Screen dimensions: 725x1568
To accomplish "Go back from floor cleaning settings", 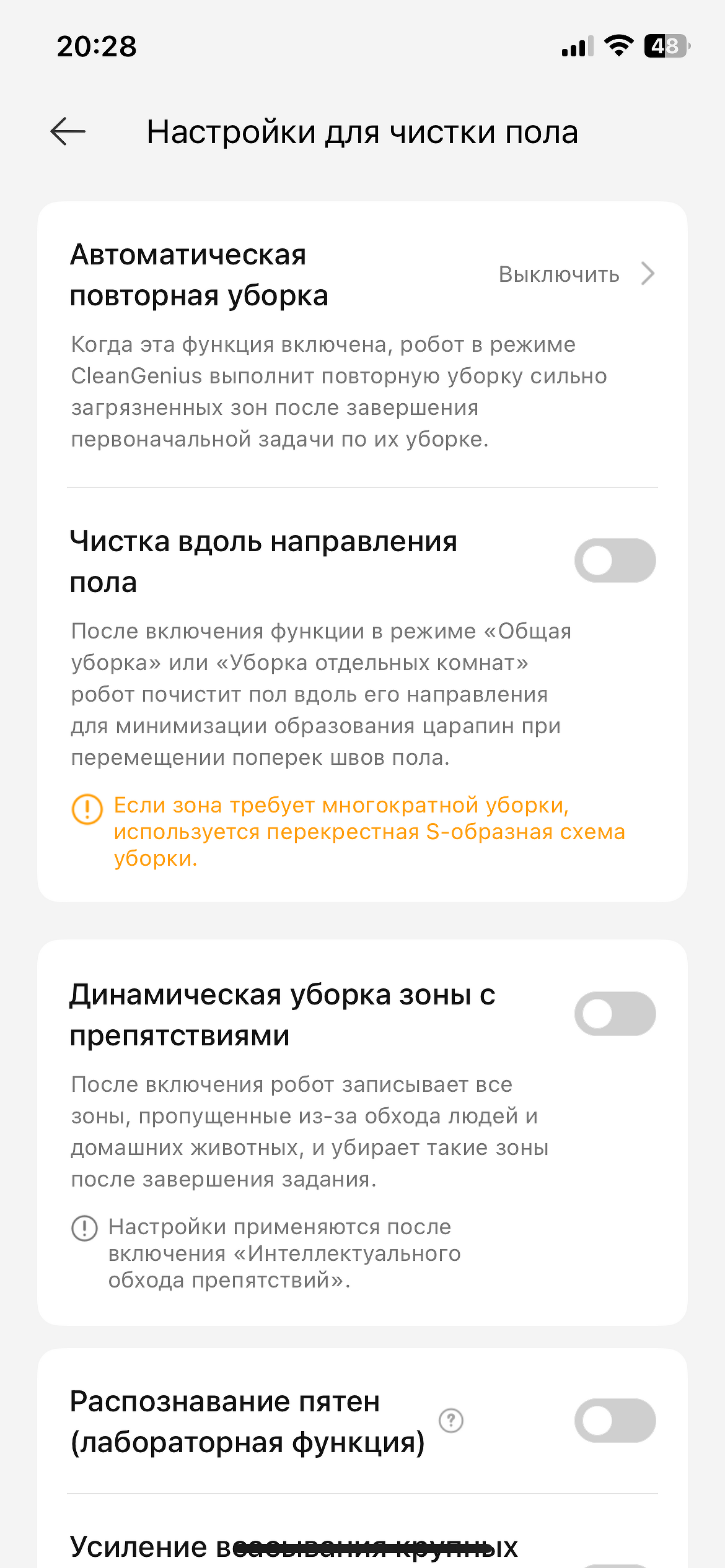I will click(x=68, y=132).
